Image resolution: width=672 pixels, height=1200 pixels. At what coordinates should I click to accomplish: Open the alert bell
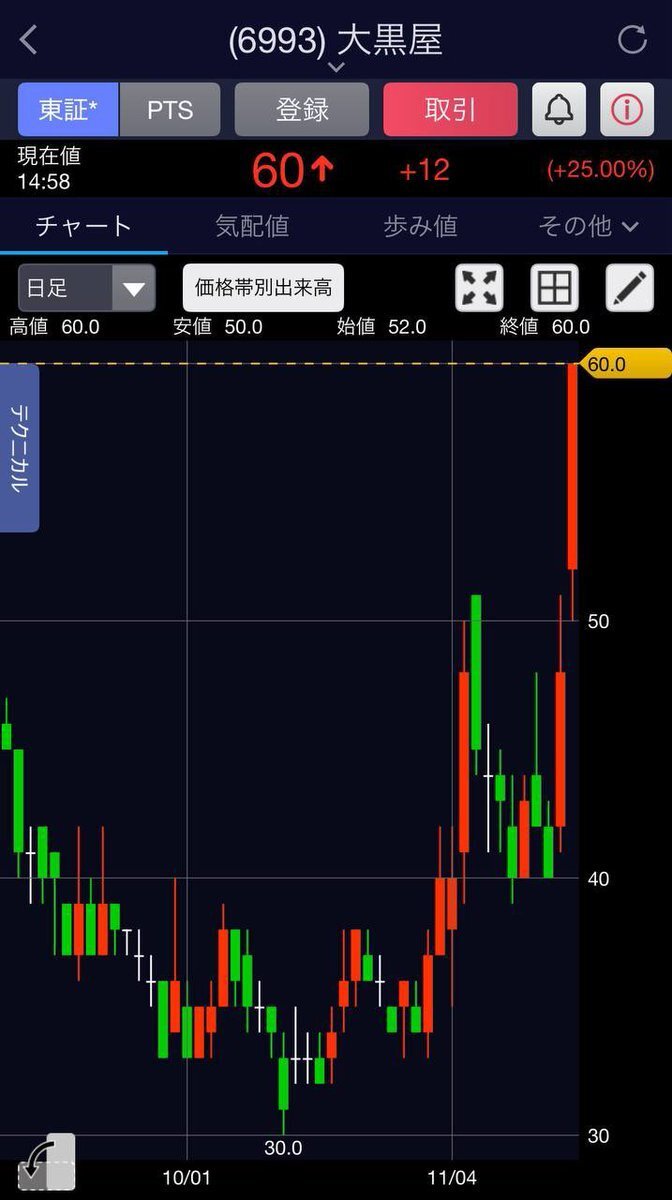[559, 109]
